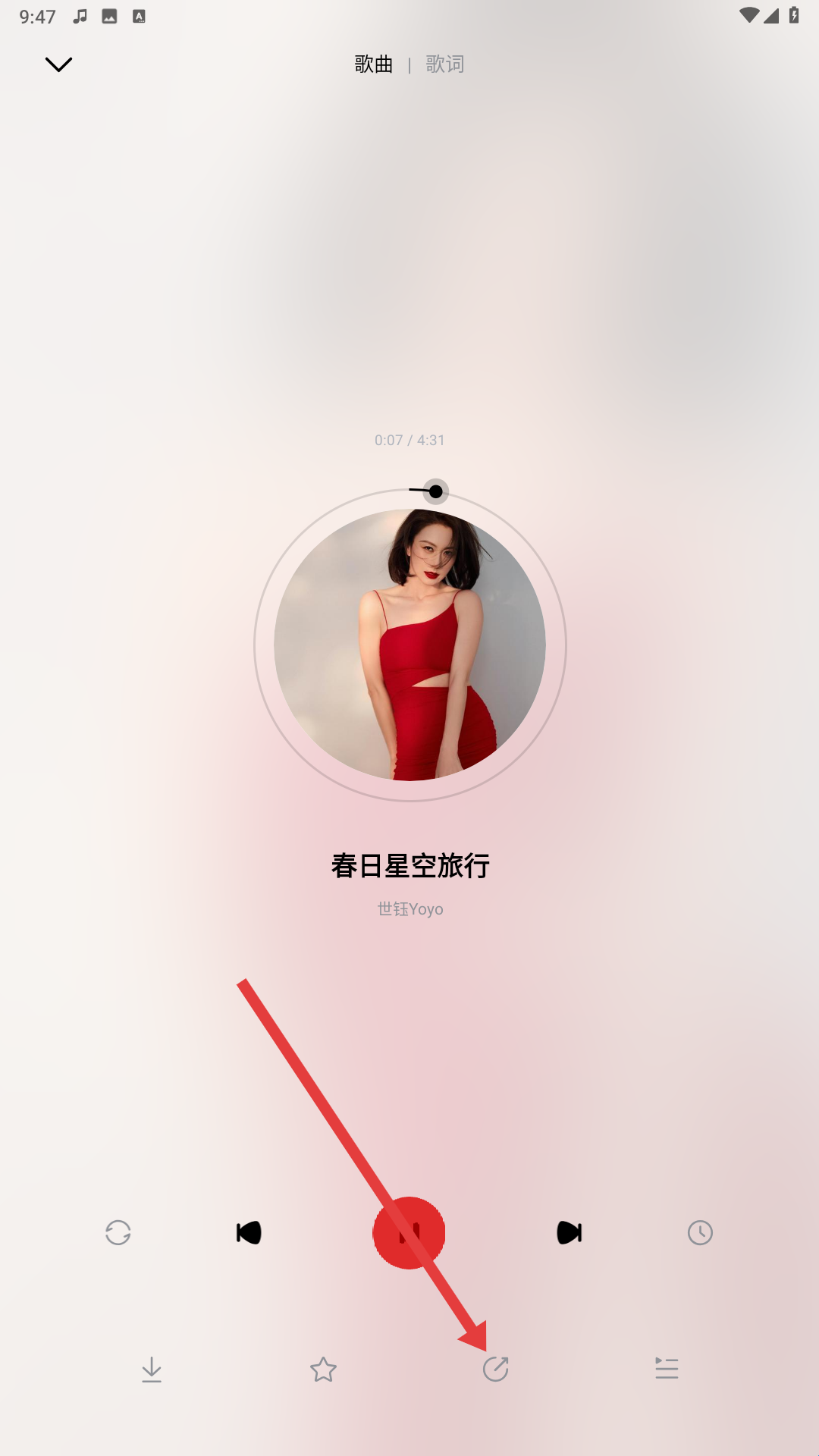Select the 歌曲 song tab

click(x=374, y=64)
